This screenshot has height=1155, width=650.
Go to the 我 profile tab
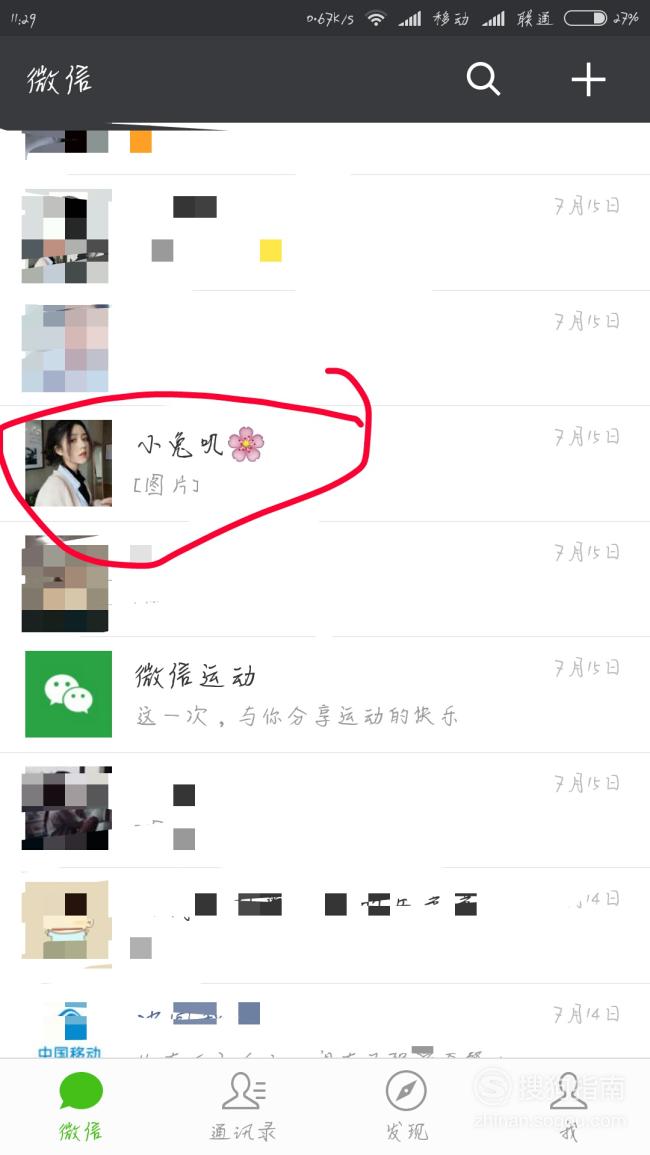(568, 1106)
